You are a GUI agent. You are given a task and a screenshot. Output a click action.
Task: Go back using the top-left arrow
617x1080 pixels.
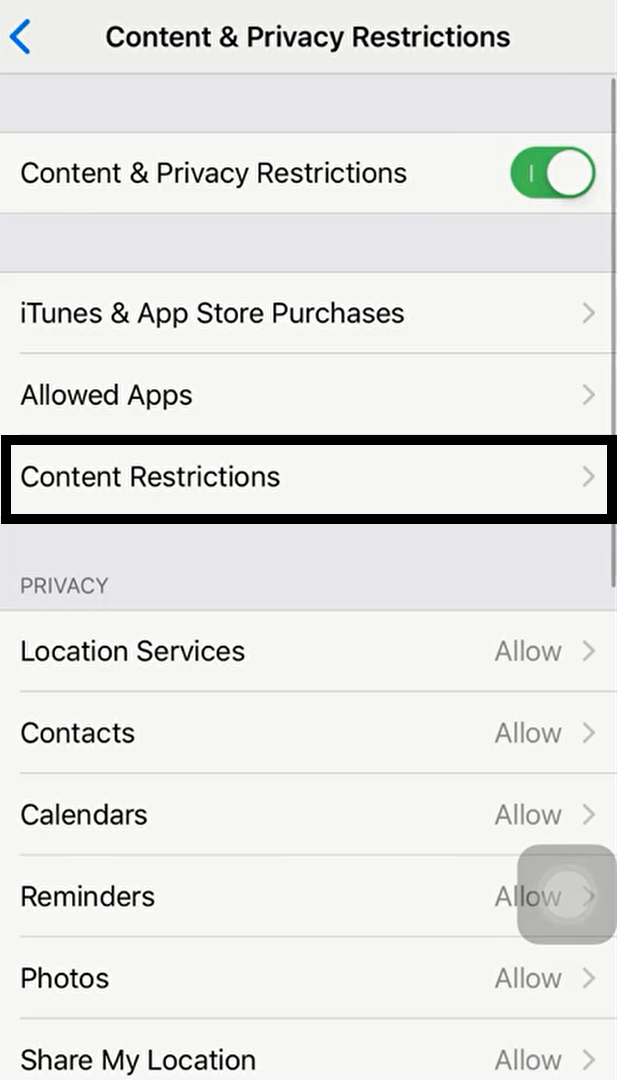(21, 37)
